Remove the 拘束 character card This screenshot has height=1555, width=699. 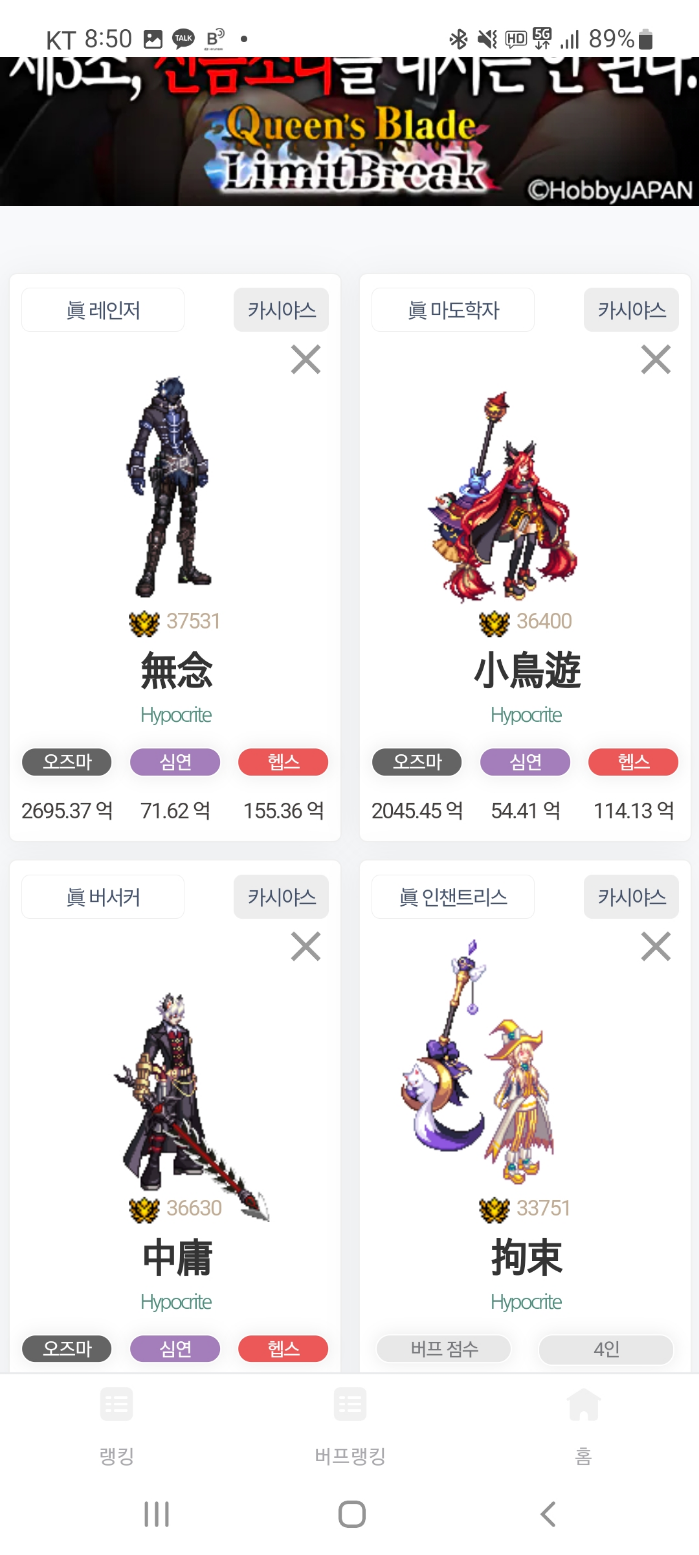(x=655, y=946)
